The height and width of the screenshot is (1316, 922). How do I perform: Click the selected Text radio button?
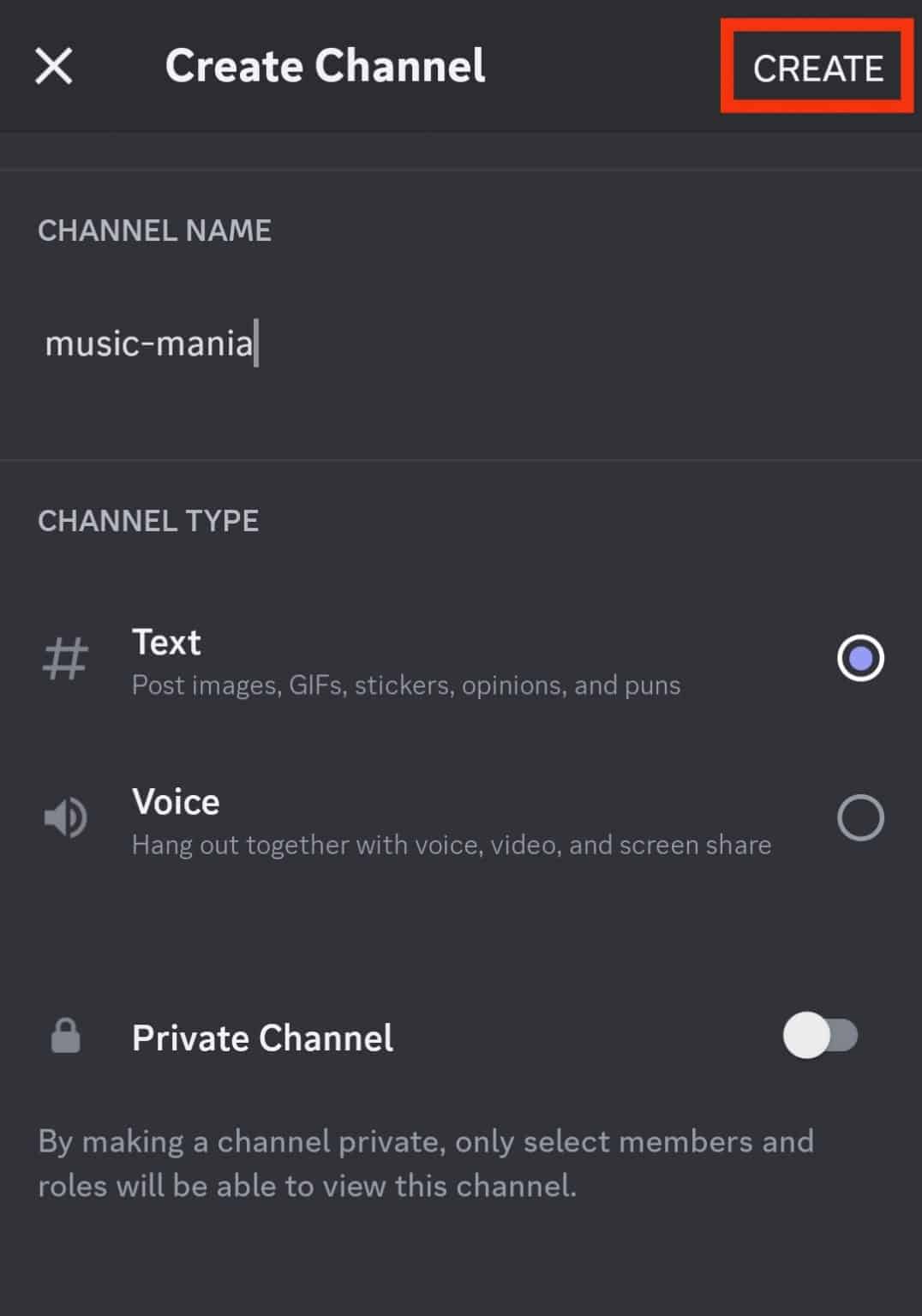pos(860,658)
